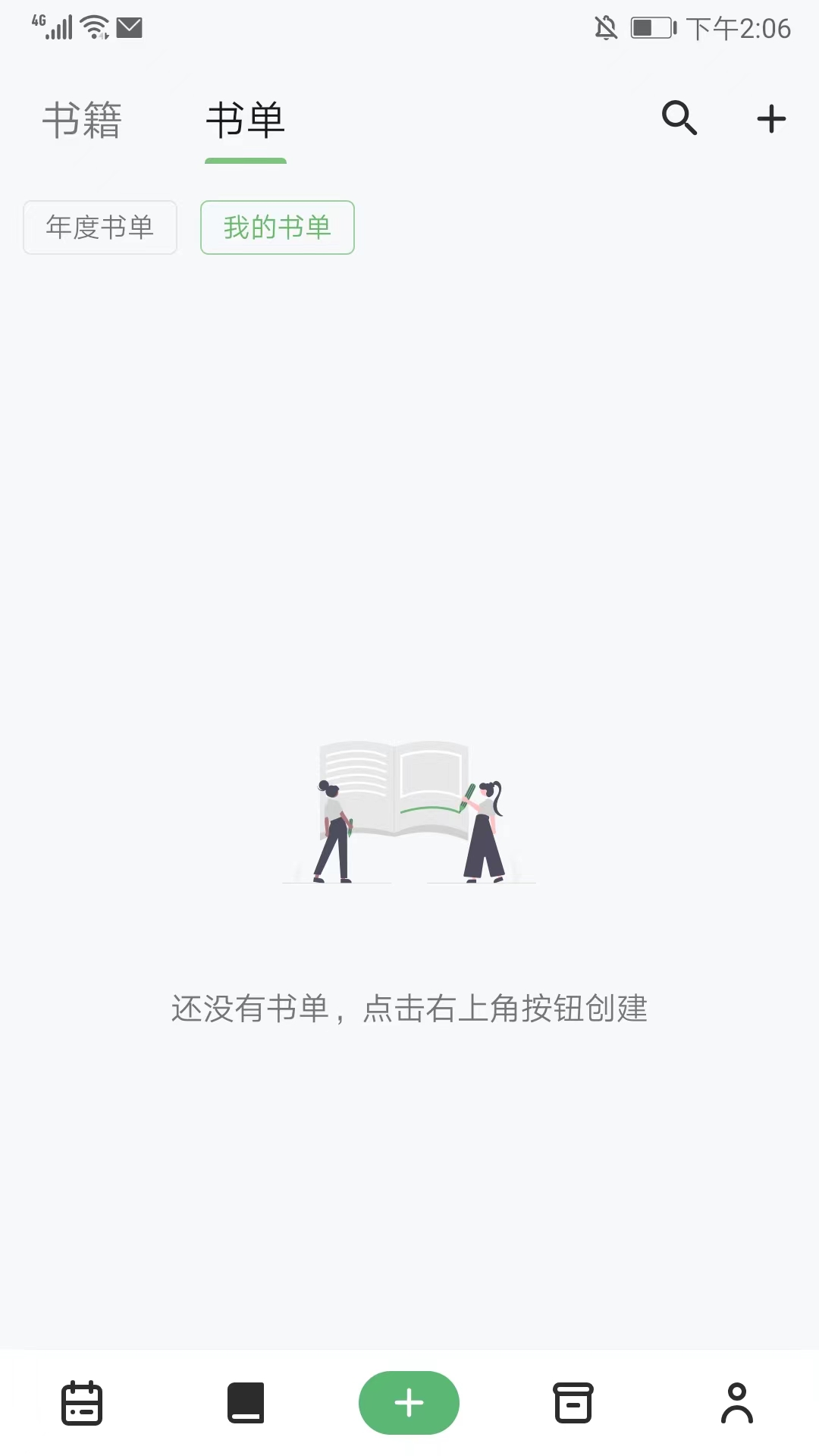Open the profile icon in the bottom bar
This screenshot has width=819, height=1456.
[x=736, y=1403]
